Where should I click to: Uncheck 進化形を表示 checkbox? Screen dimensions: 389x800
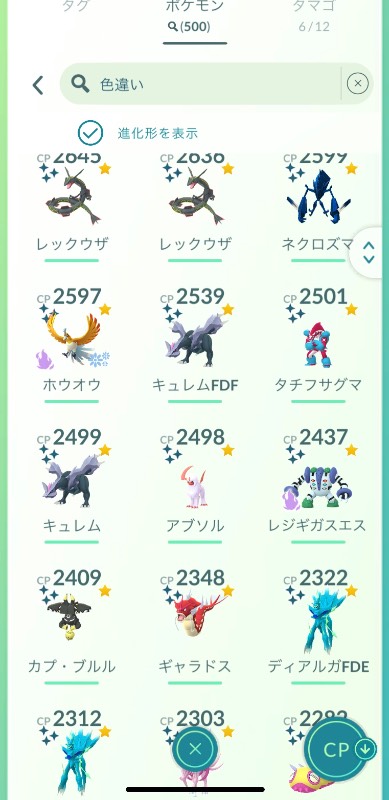pyautogui.click(x=90, y=133)
